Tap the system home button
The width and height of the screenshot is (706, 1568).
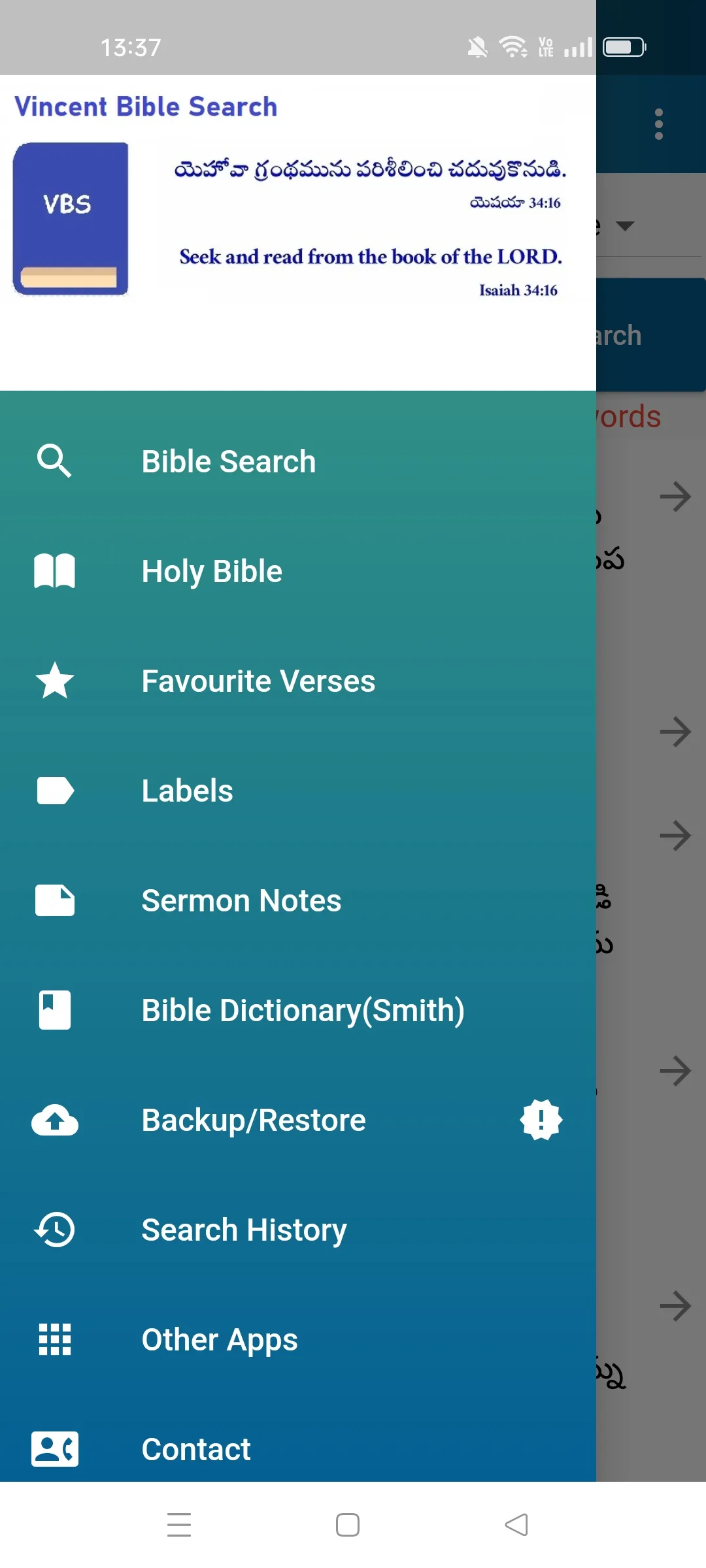pyautogui.click(x=348, y=1525)
